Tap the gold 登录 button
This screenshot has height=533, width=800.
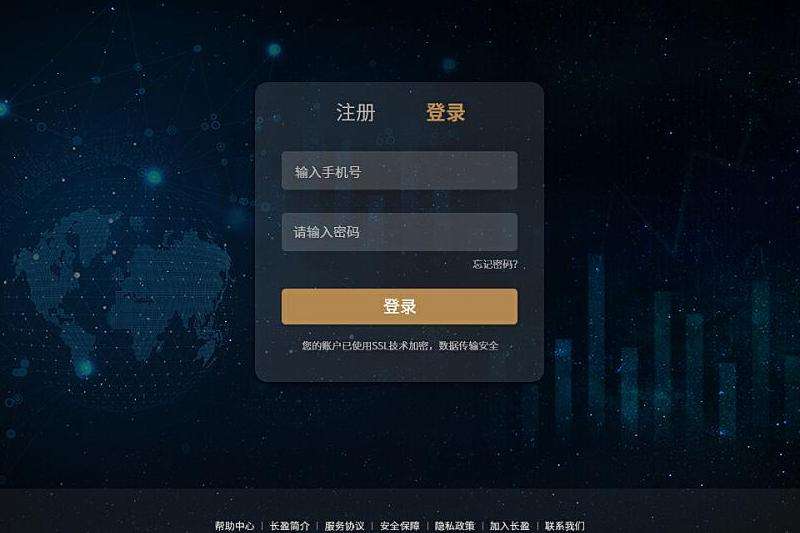(399, 307)
